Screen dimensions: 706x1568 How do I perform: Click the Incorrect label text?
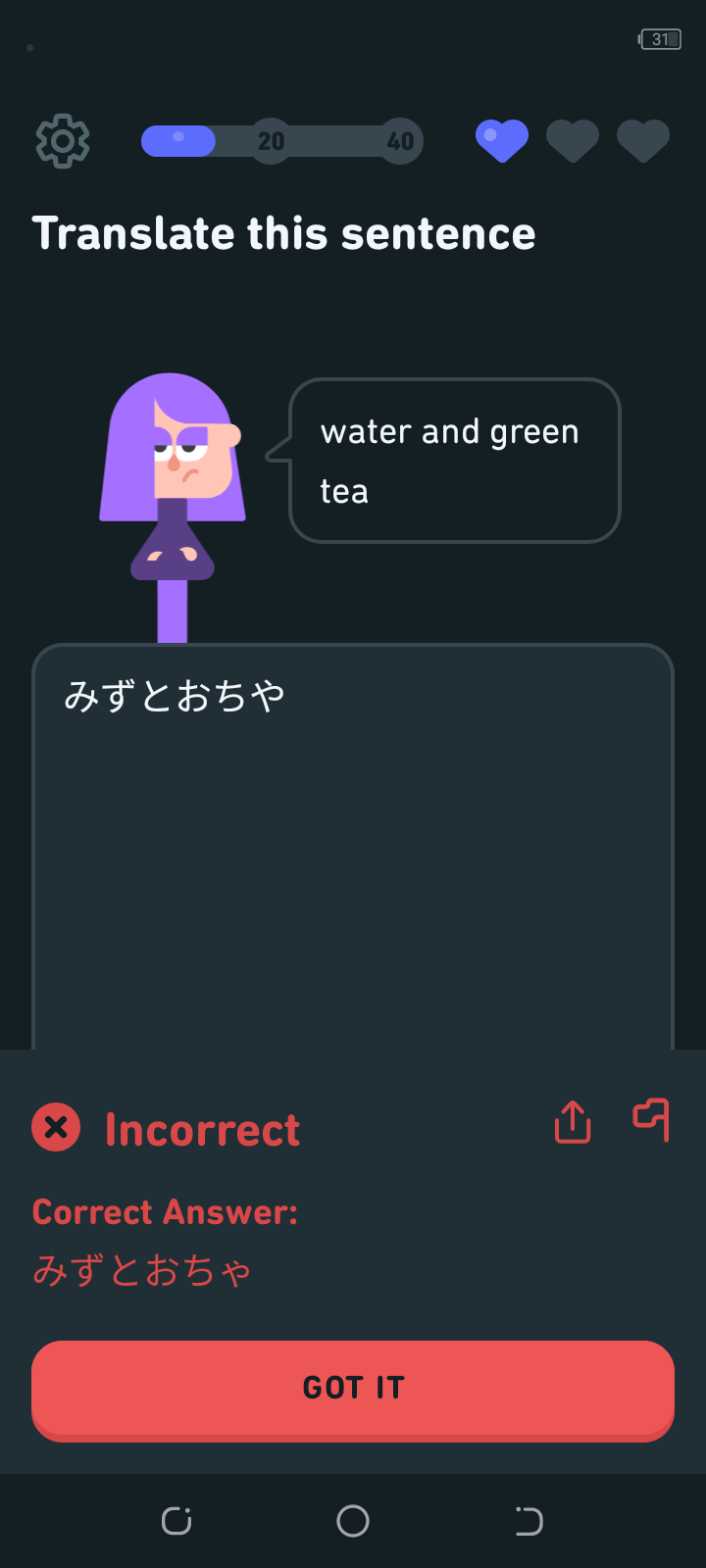202,1129
